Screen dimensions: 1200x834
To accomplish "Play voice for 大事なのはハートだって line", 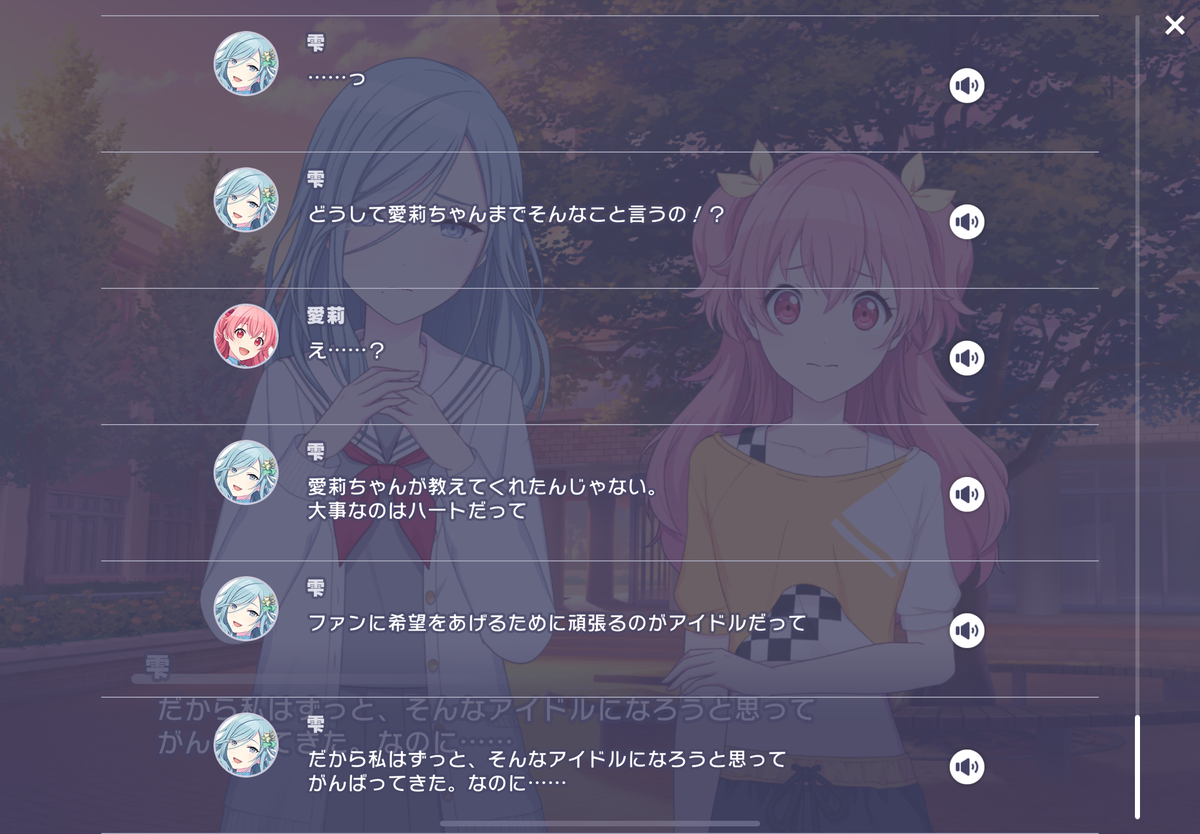I will point(966,494).
